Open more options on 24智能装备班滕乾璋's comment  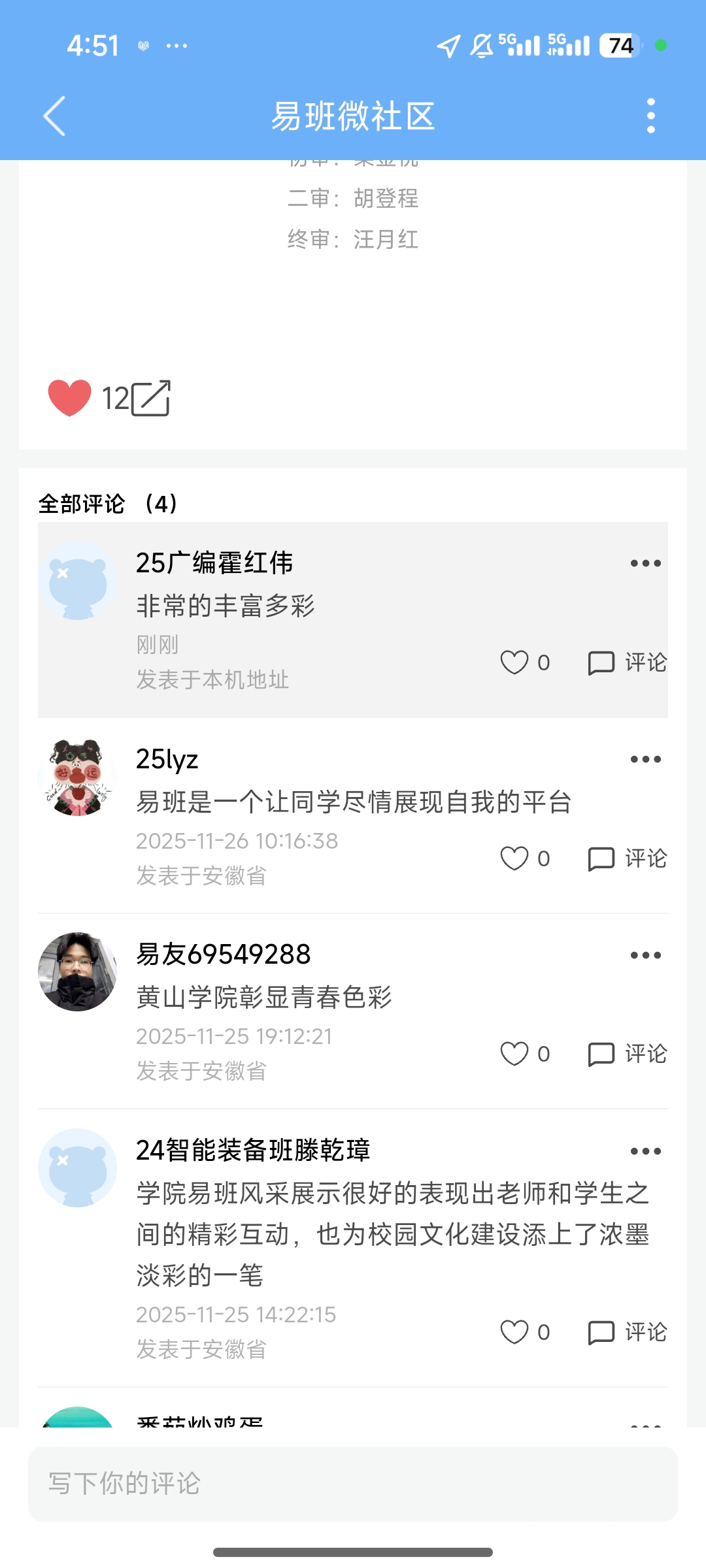646,1151
